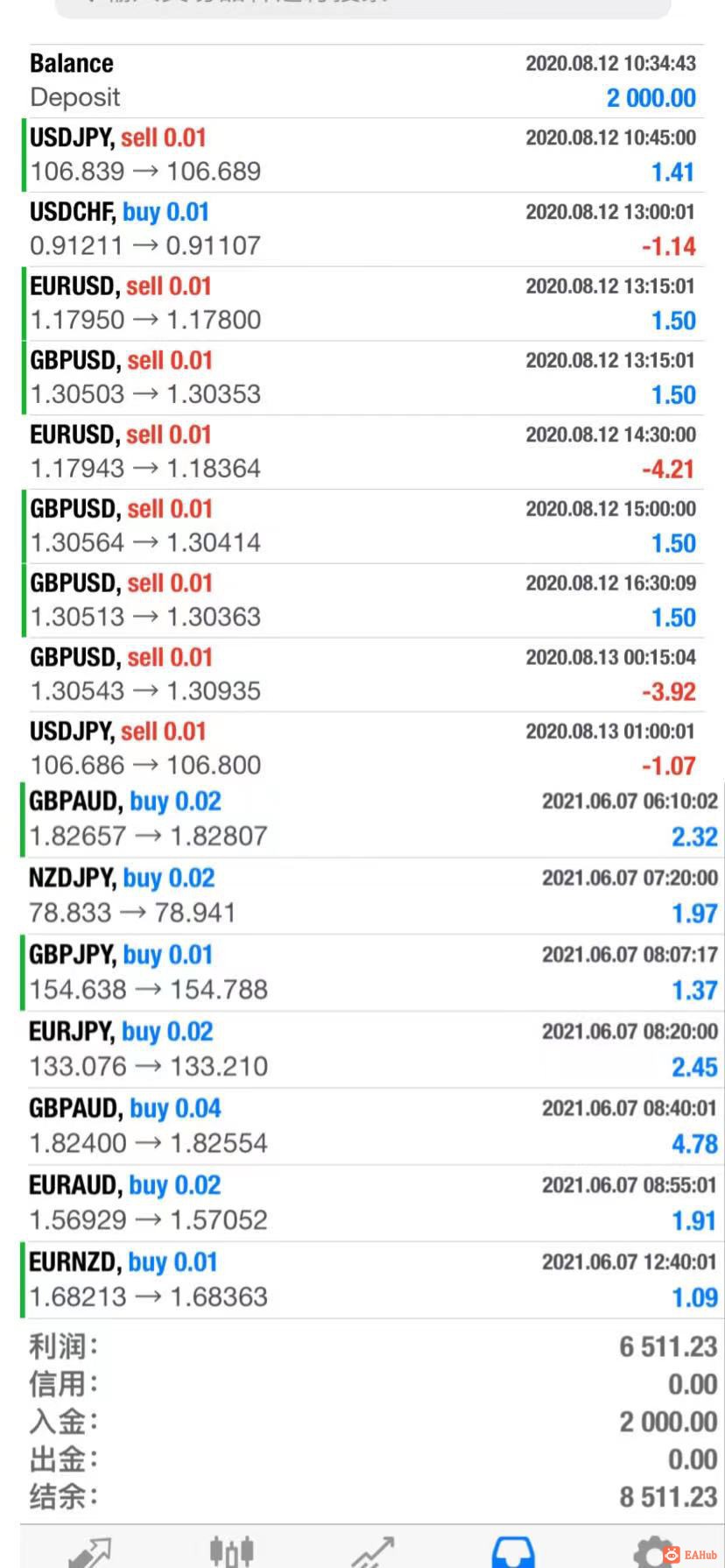Open the Balance Deposit 2 000.00 entry
The width and height of the screenshot is (725, 1568).
pyautogui.click(x=362, y=81)
